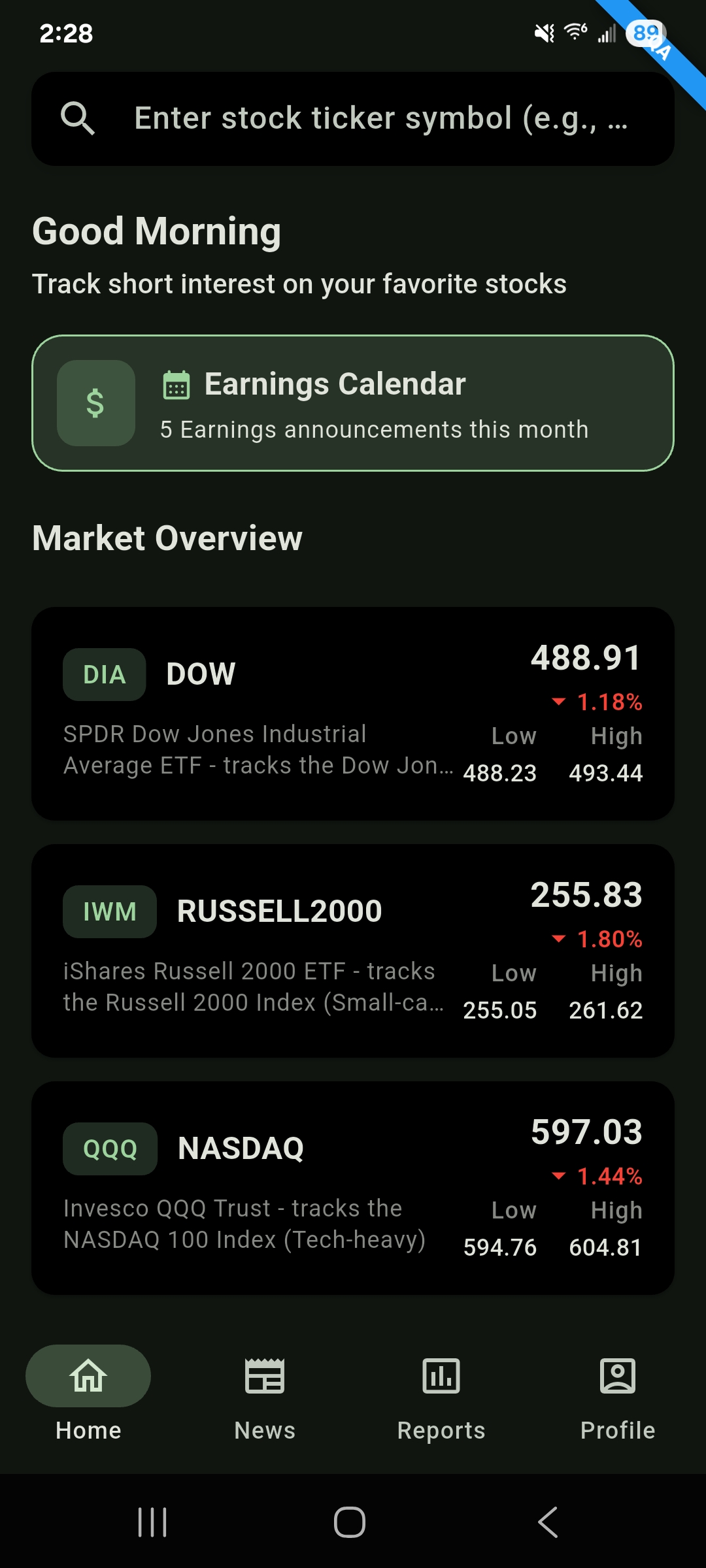Viewport: 706px width, 1568px height.
Task: Select the IWM ticker badge
Action: click(109, 910)
